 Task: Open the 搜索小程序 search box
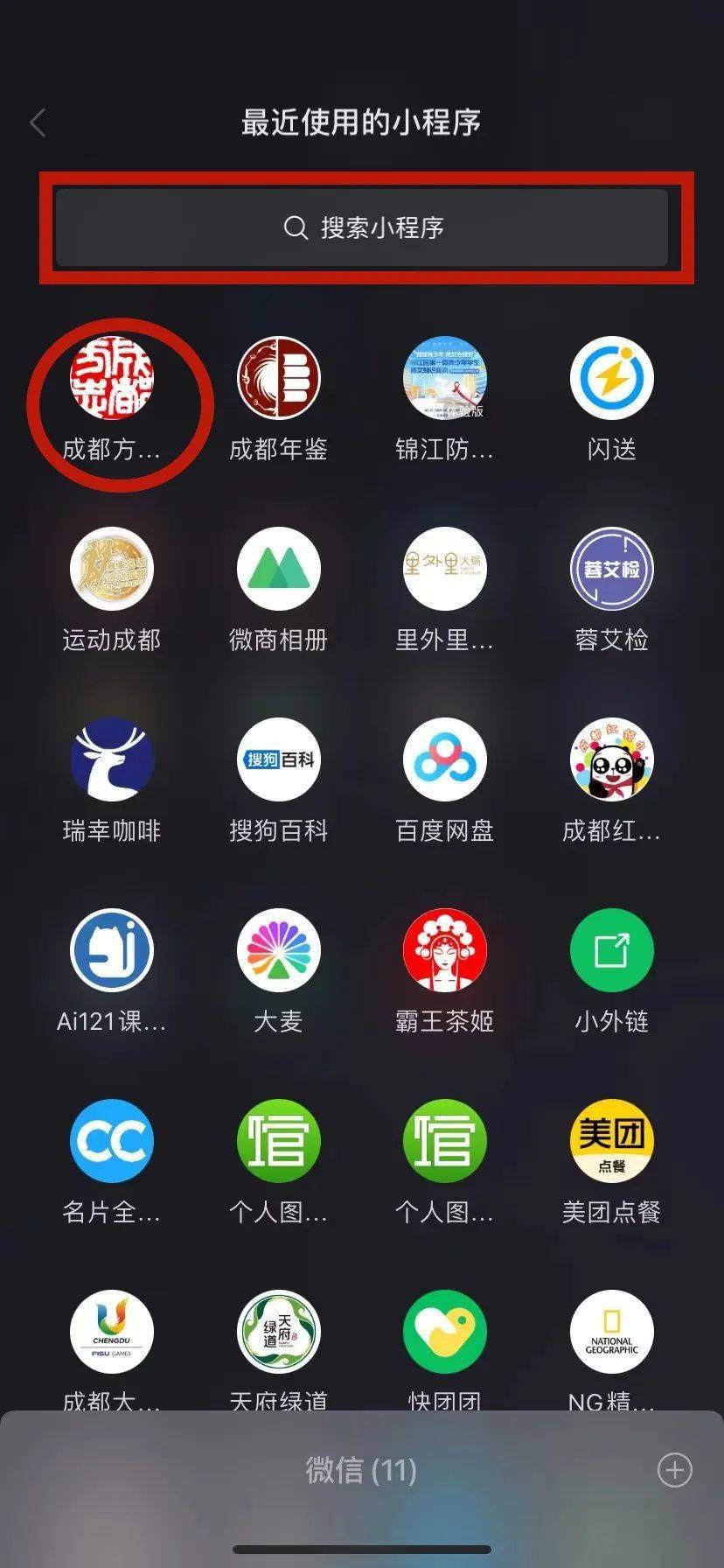(362, 228)
